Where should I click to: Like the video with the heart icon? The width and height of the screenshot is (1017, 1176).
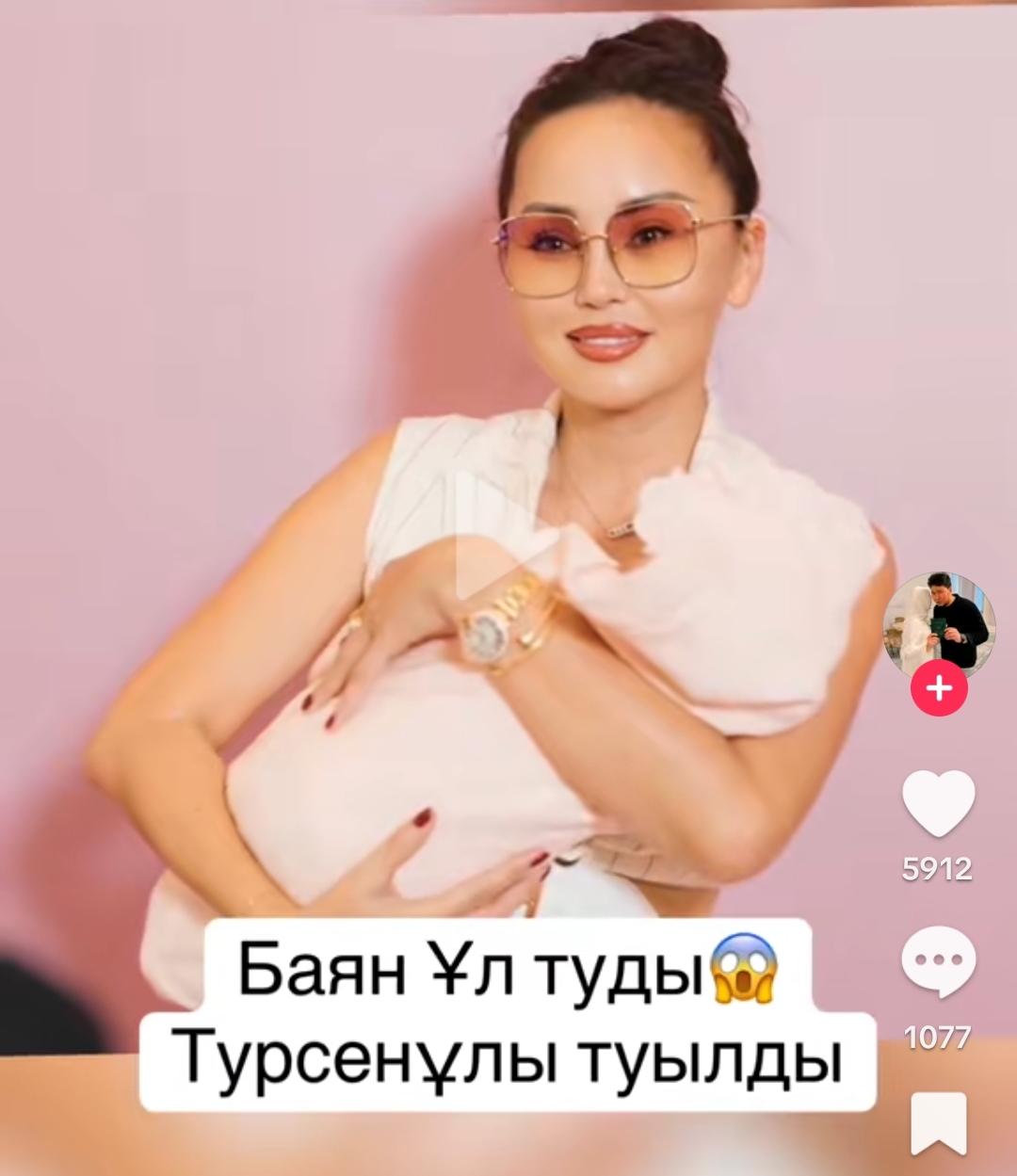pos(938,803)
